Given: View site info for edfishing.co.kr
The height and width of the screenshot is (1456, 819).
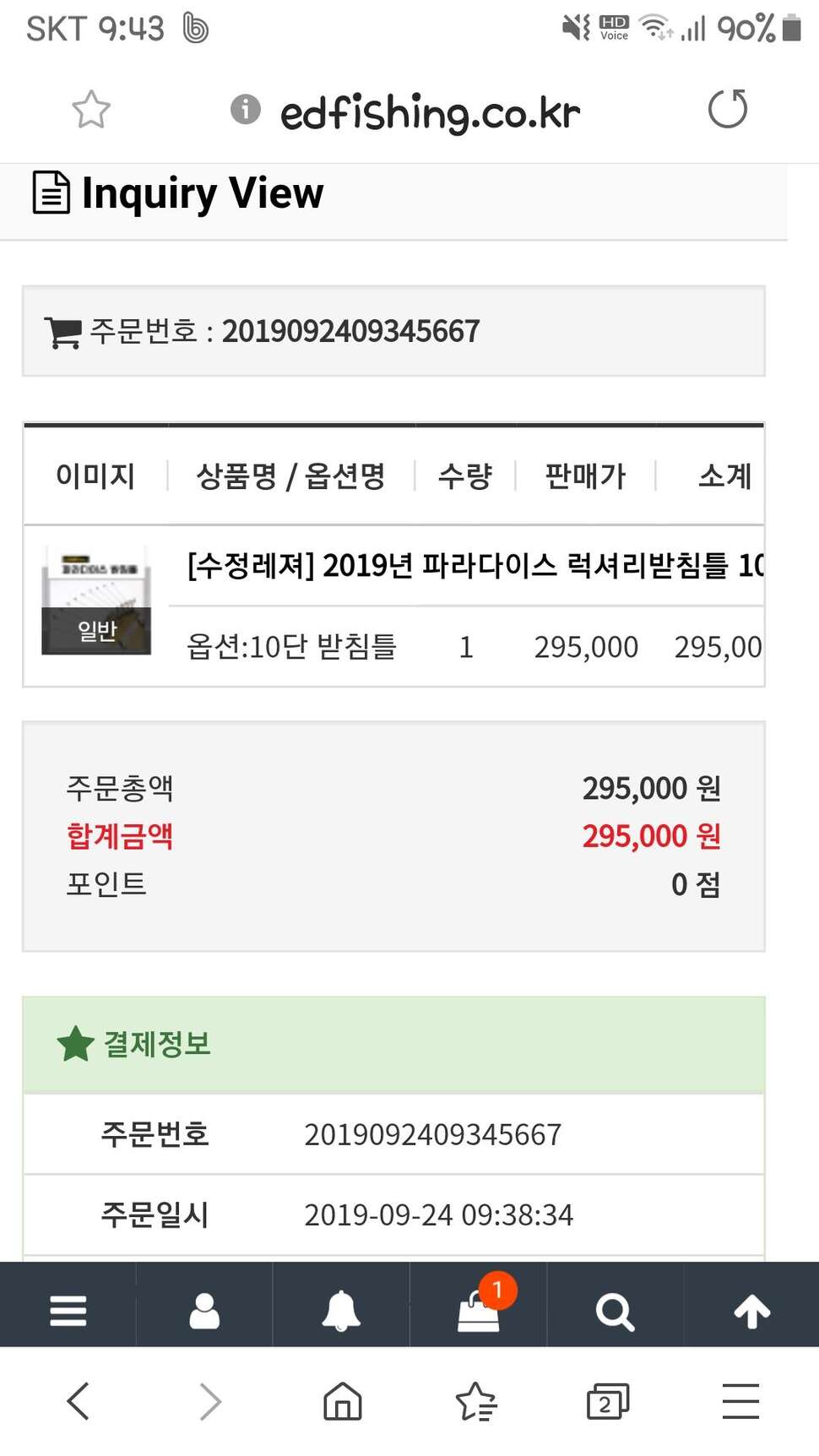Looking at the screenshot, I should pyautogui.click(x=246, y=109).
